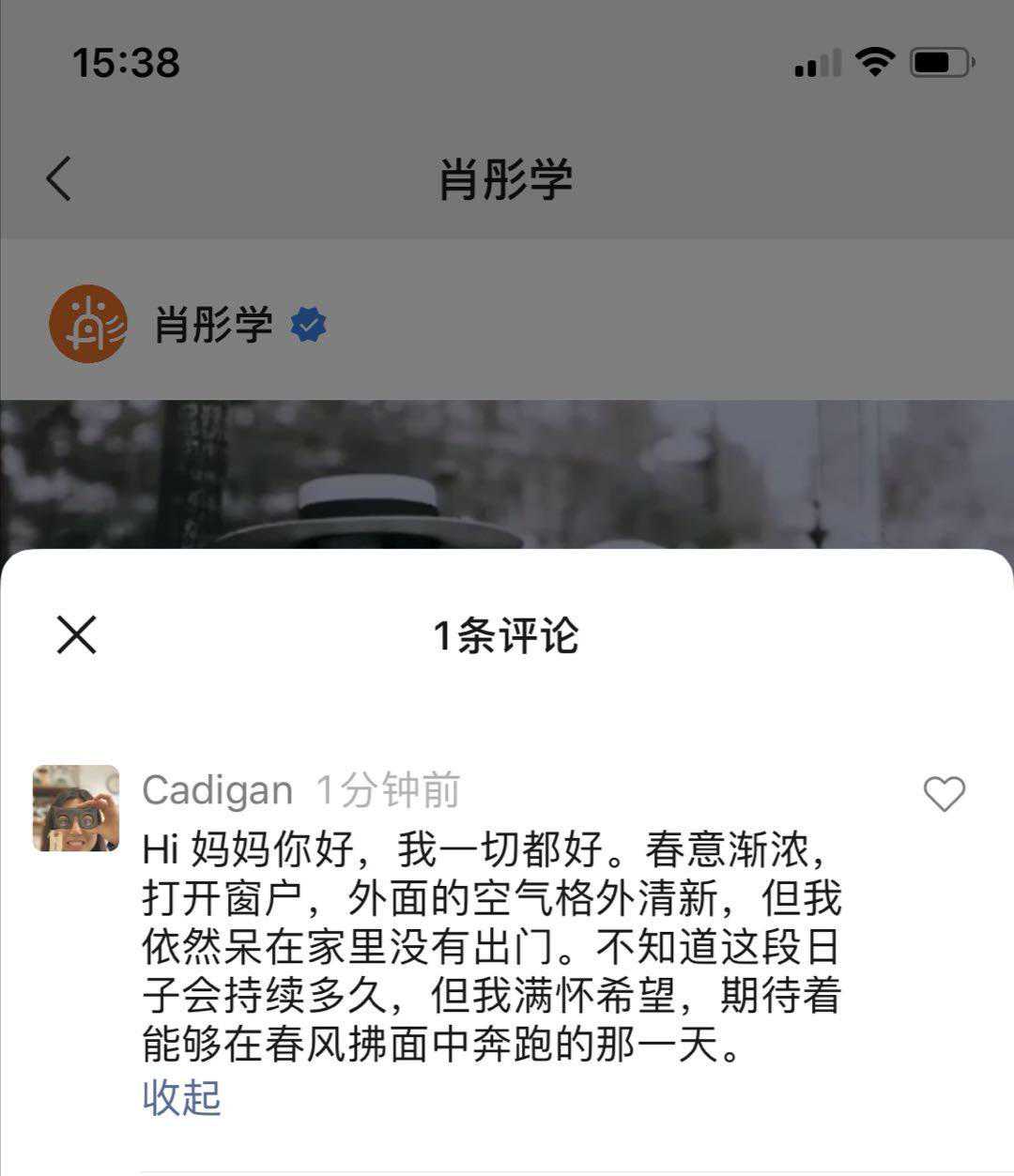This screenshot has height=1176, width=1014.
Task: Open 肖彤学 account profile
Action: [87, 325]
